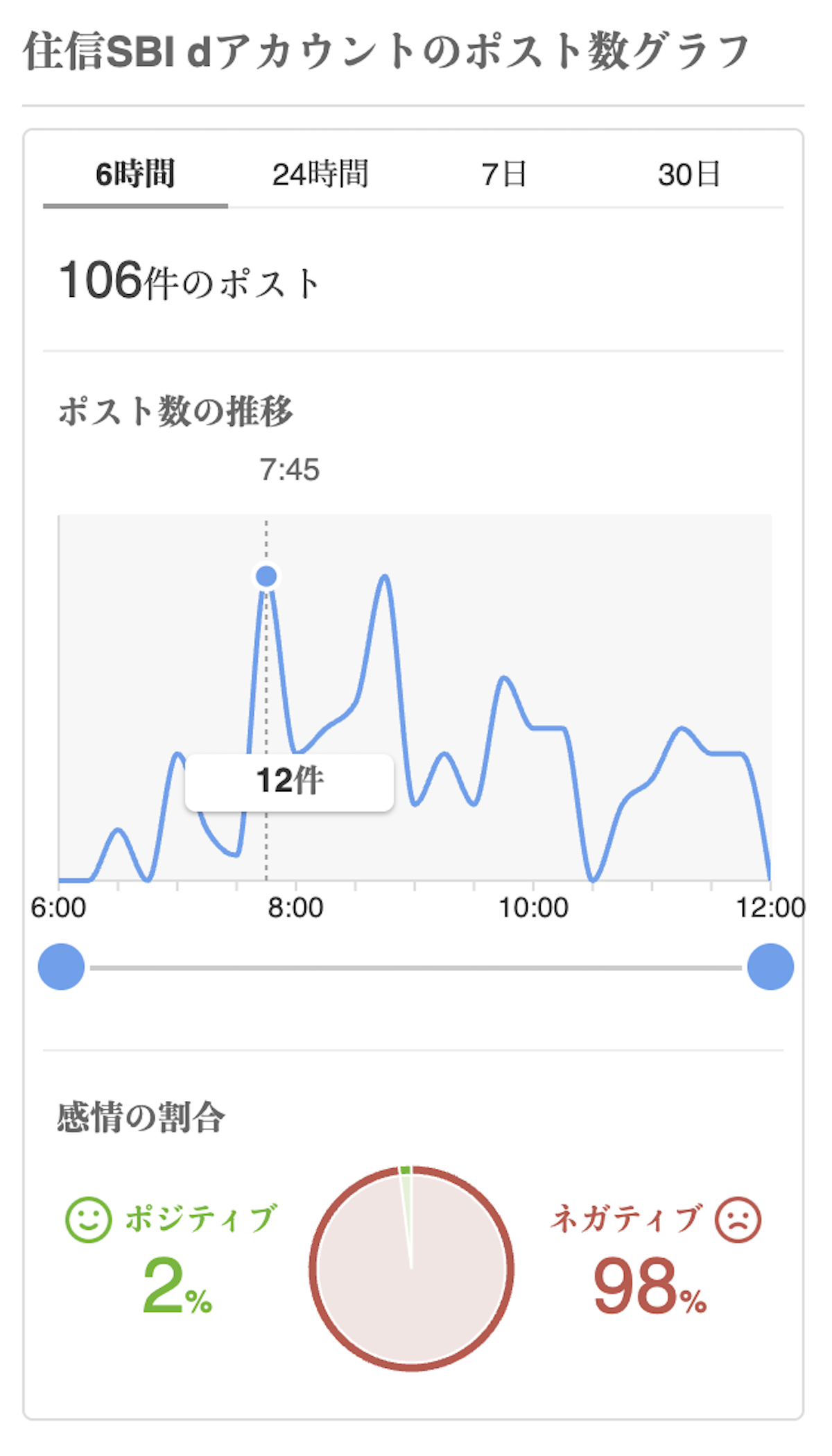Select the 6時間 tab
832x1456 pixels.
[135, 174]
